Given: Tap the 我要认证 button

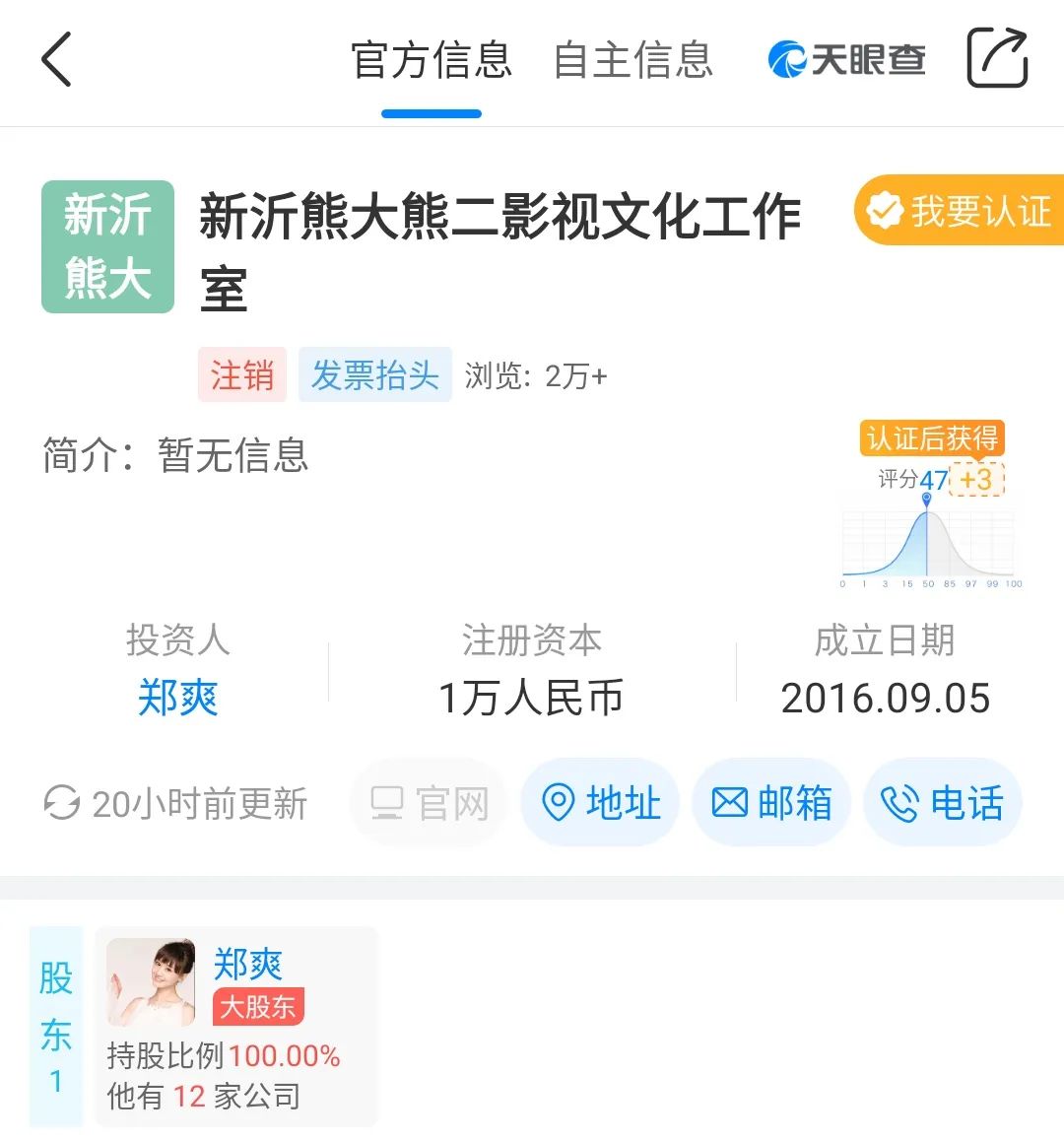Looking at the screenshot, I should point(960,211).
